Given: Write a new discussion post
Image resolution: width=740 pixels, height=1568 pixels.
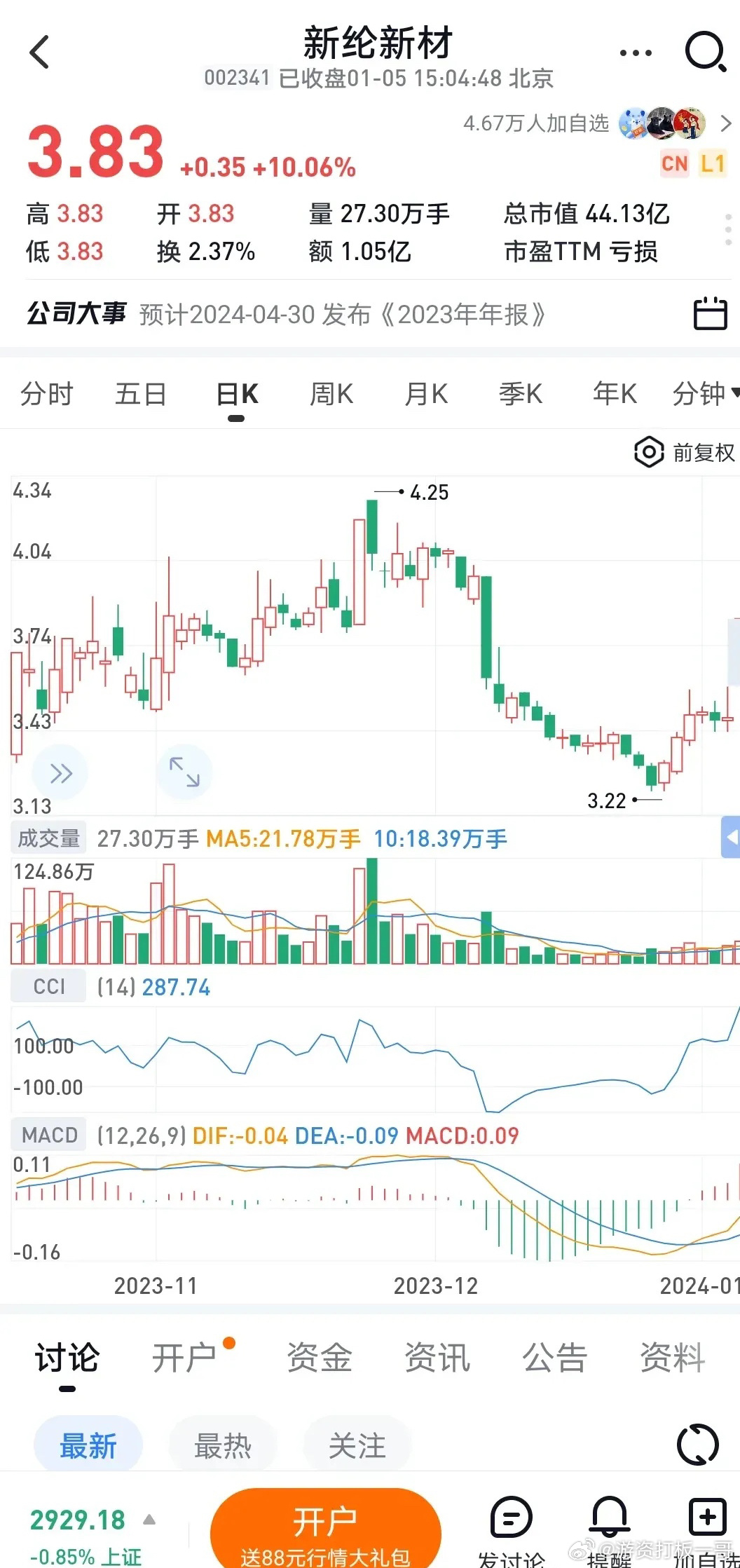Looking at the screenshot, I should coord(512,1531).
